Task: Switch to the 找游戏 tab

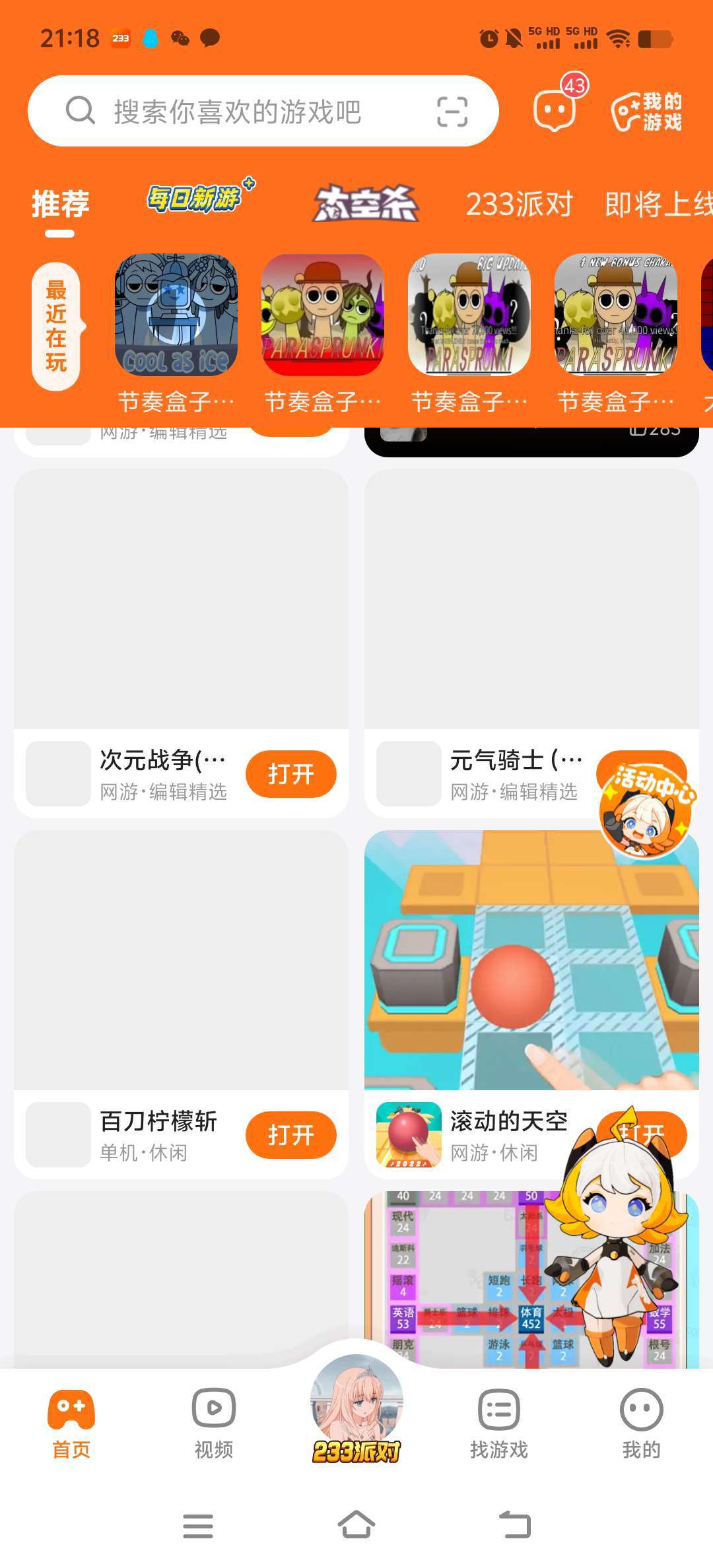Action: tap(498, 1421)
